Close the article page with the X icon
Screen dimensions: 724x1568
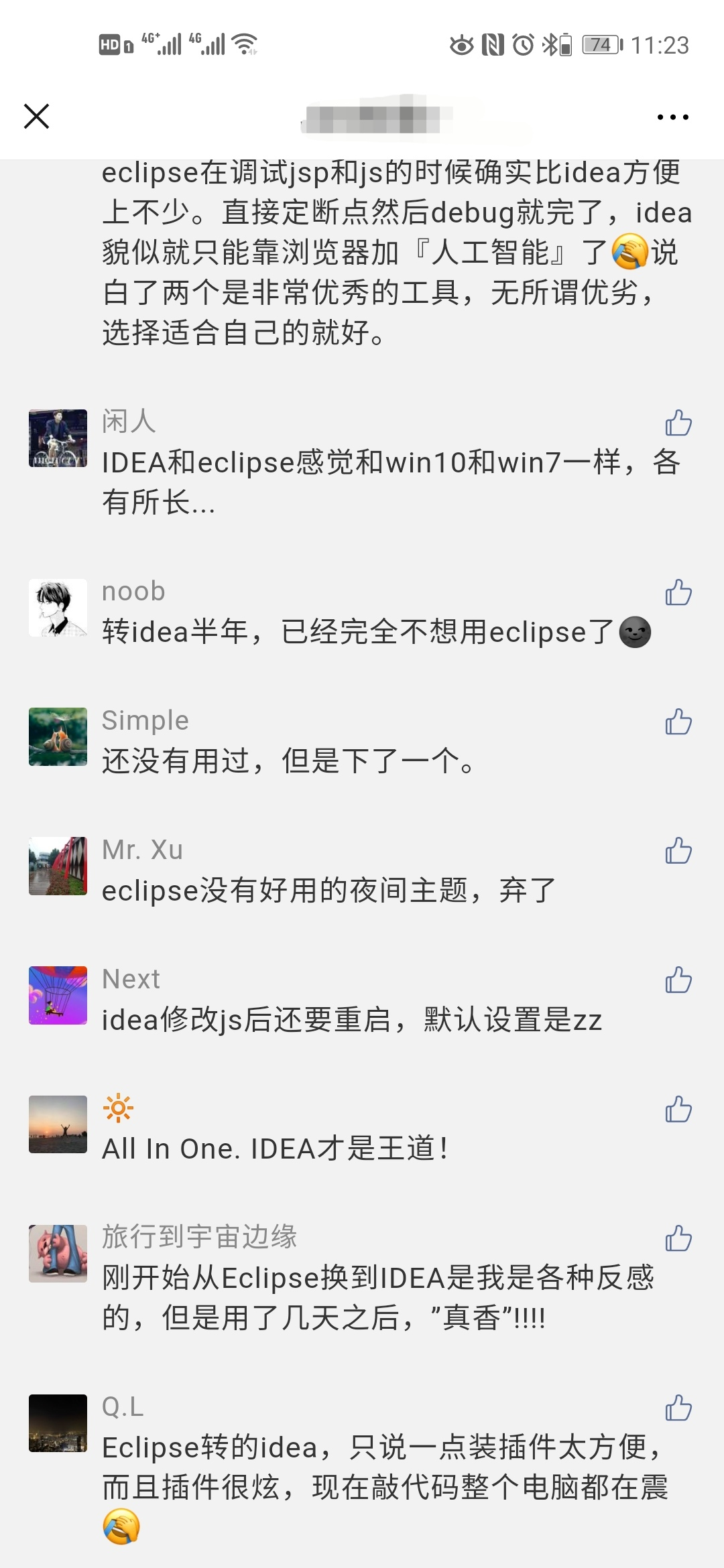pos(37,116)
